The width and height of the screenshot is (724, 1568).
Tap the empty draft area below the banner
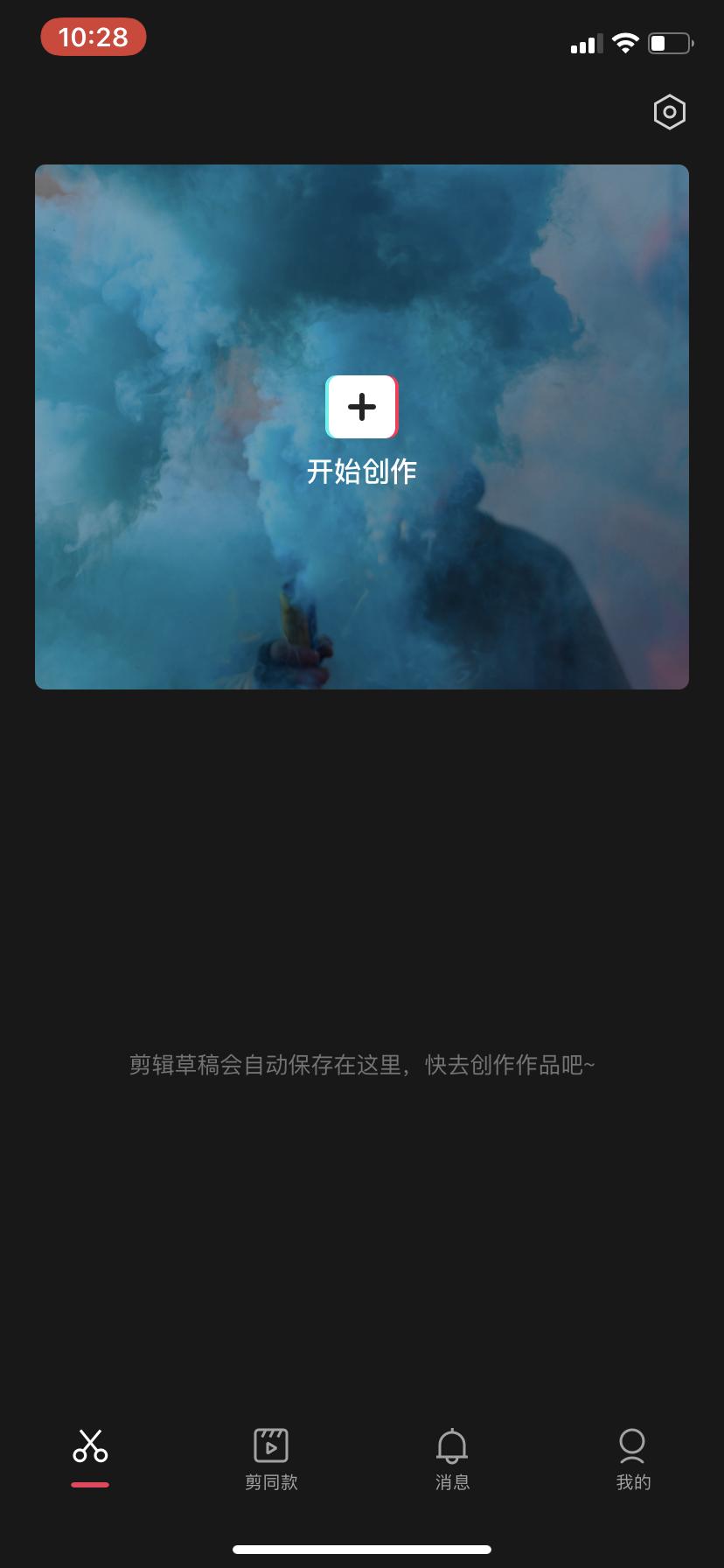point(362,875)
